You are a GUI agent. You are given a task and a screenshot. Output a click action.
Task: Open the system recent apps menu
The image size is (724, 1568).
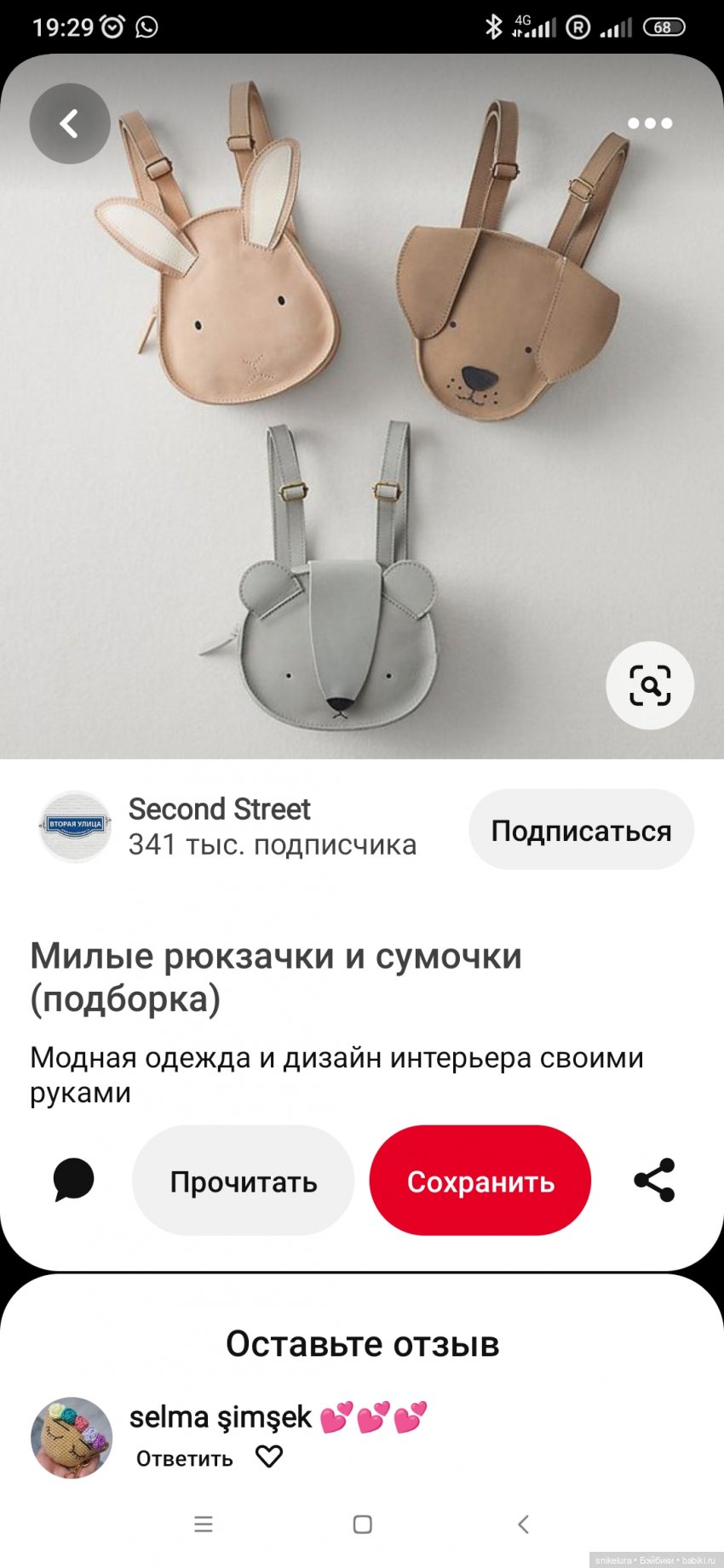tap(204, 1524)
